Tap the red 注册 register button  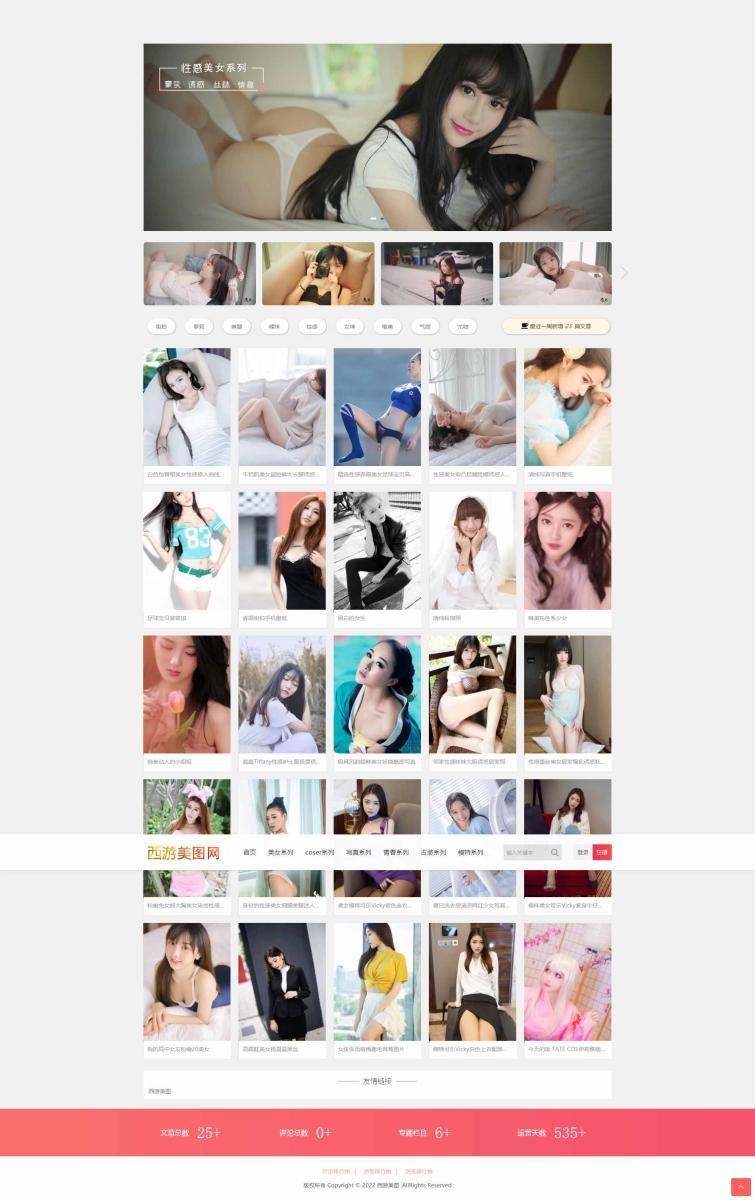[x=601, y=853]
